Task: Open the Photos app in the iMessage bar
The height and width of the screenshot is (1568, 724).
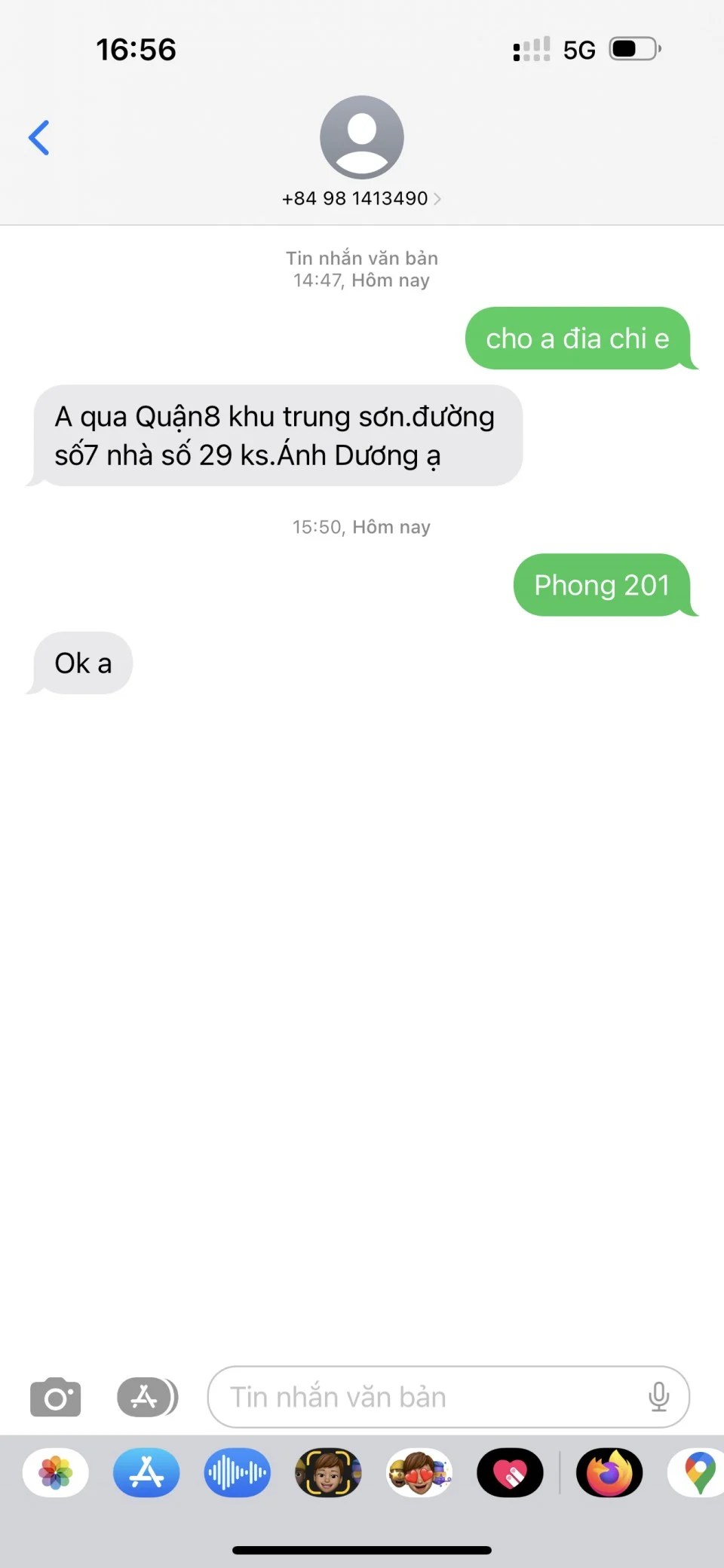Action: (56, 1472)
